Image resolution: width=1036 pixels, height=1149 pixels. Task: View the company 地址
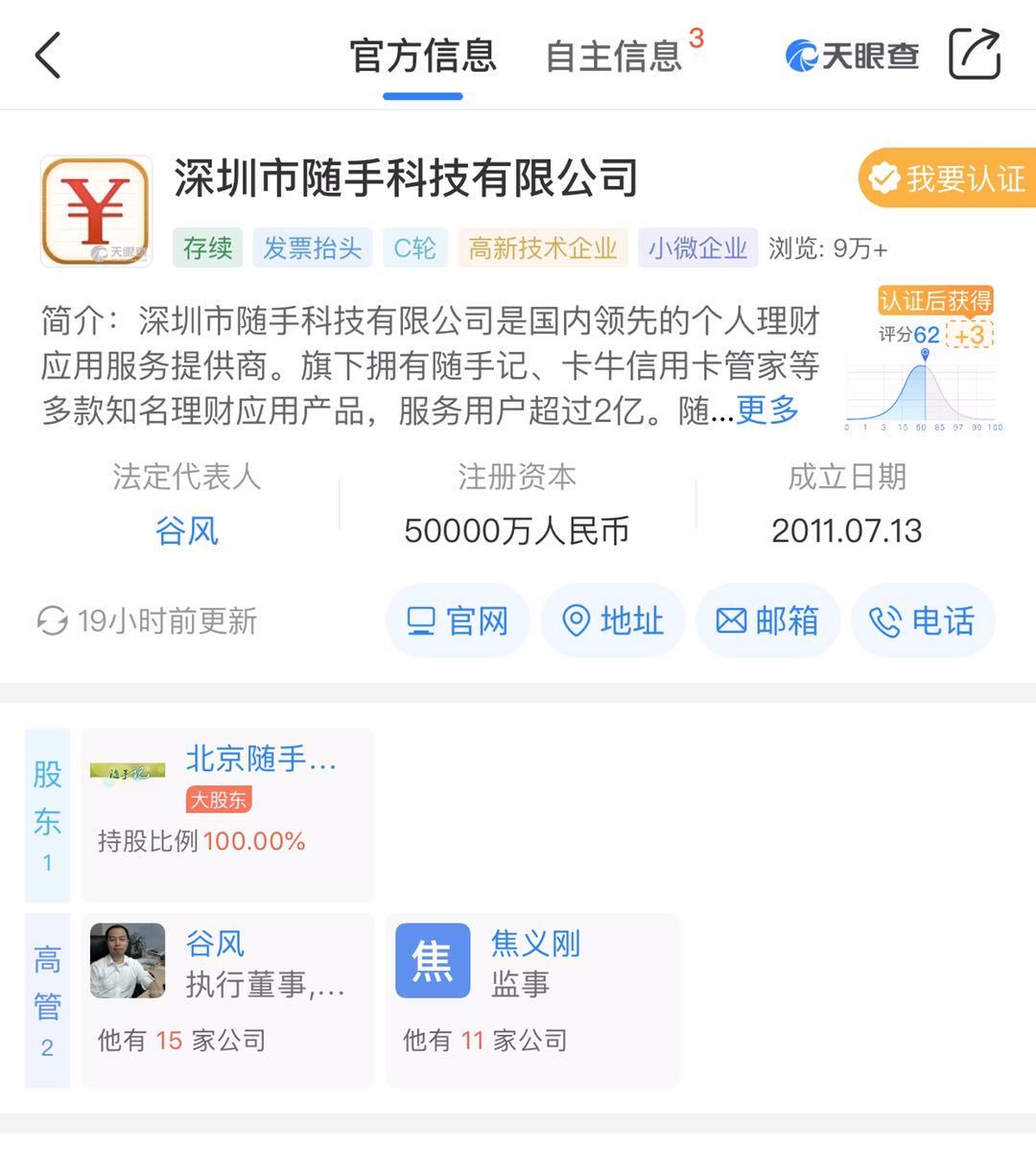pyautogui.click(x=613, y=621)
